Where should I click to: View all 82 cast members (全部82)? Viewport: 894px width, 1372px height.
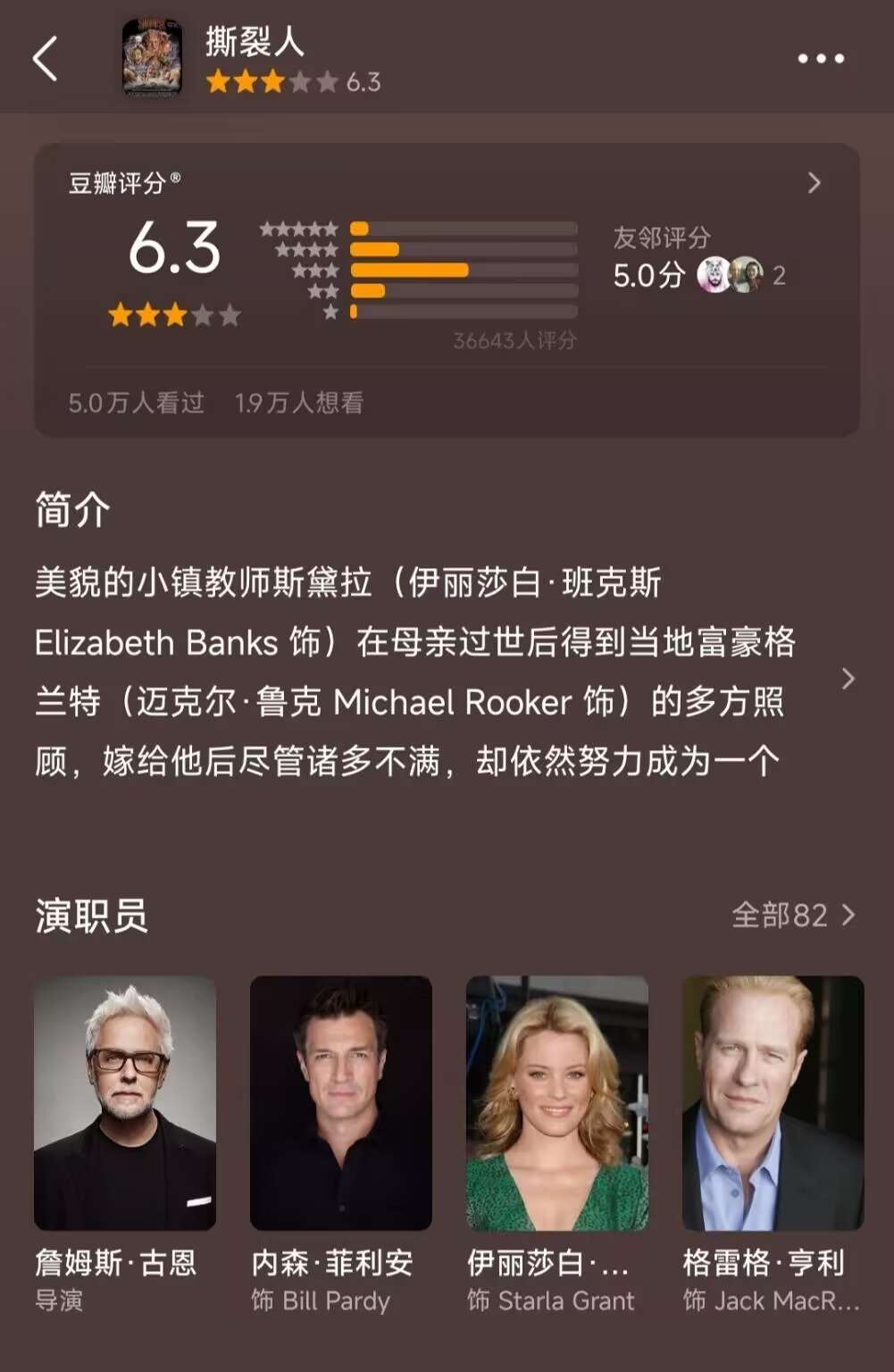click(x=793, y=915)
